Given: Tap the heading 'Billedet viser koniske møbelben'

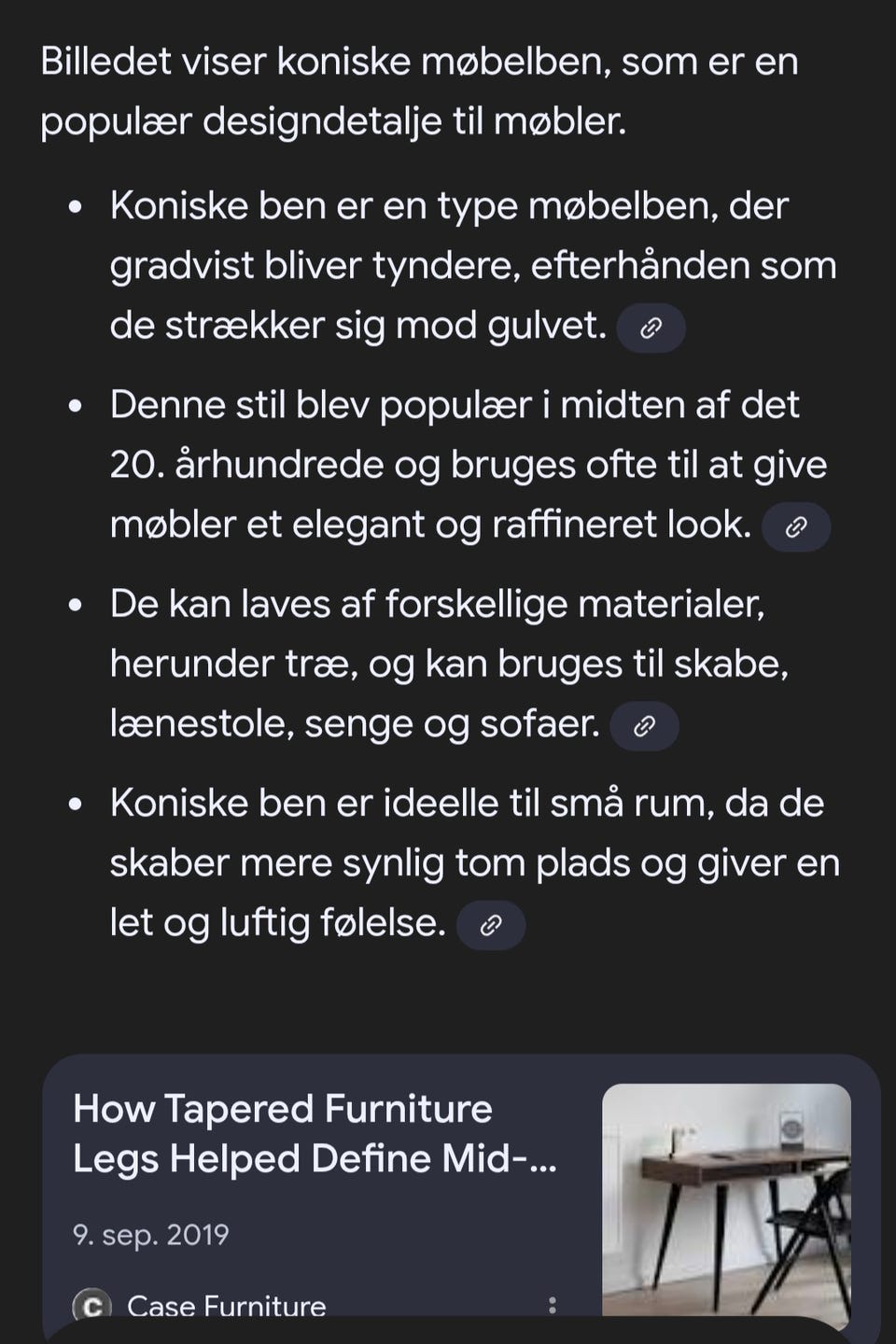Looking at the screenshot, I should 418,90.
